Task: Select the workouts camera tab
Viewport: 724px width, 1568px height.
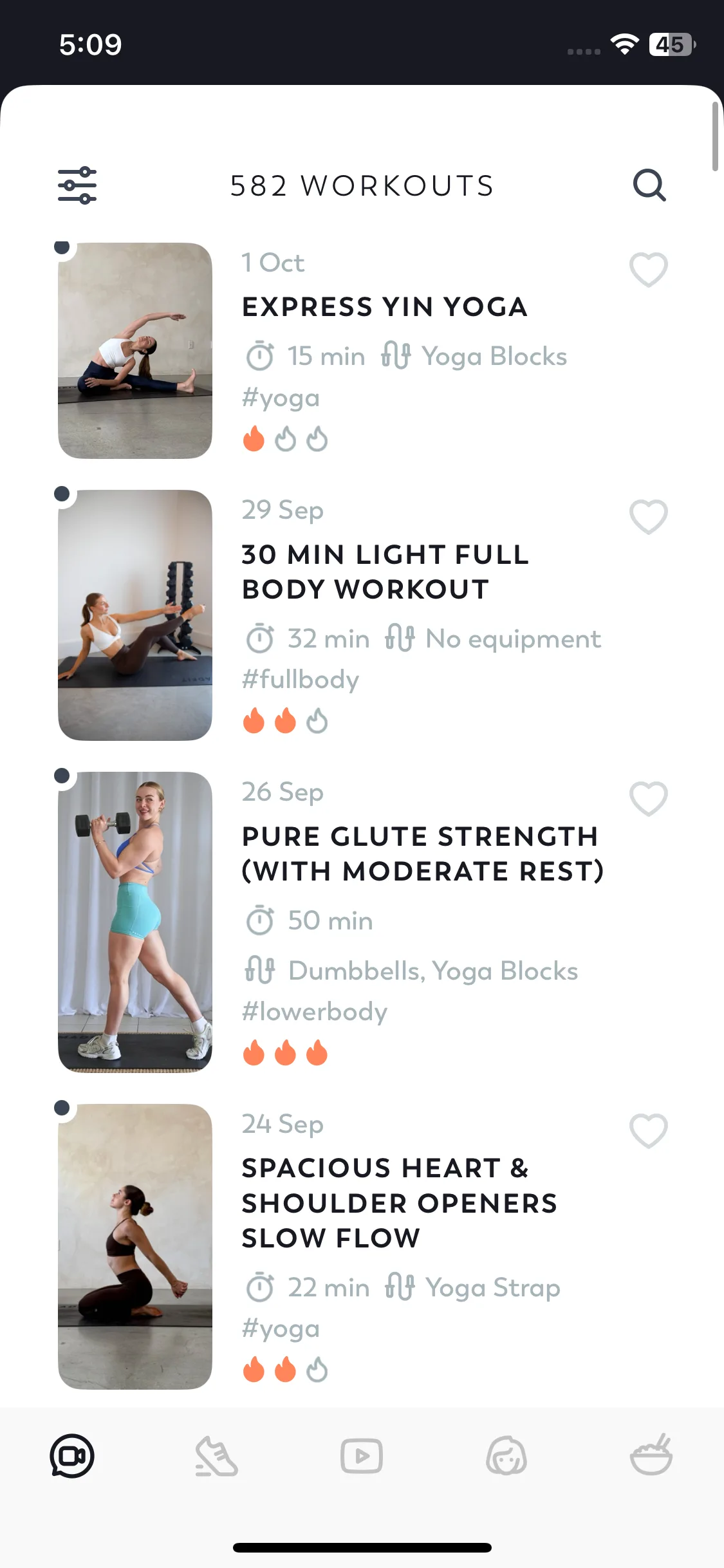Action: pyautogui.click(x=72, y=1456)
